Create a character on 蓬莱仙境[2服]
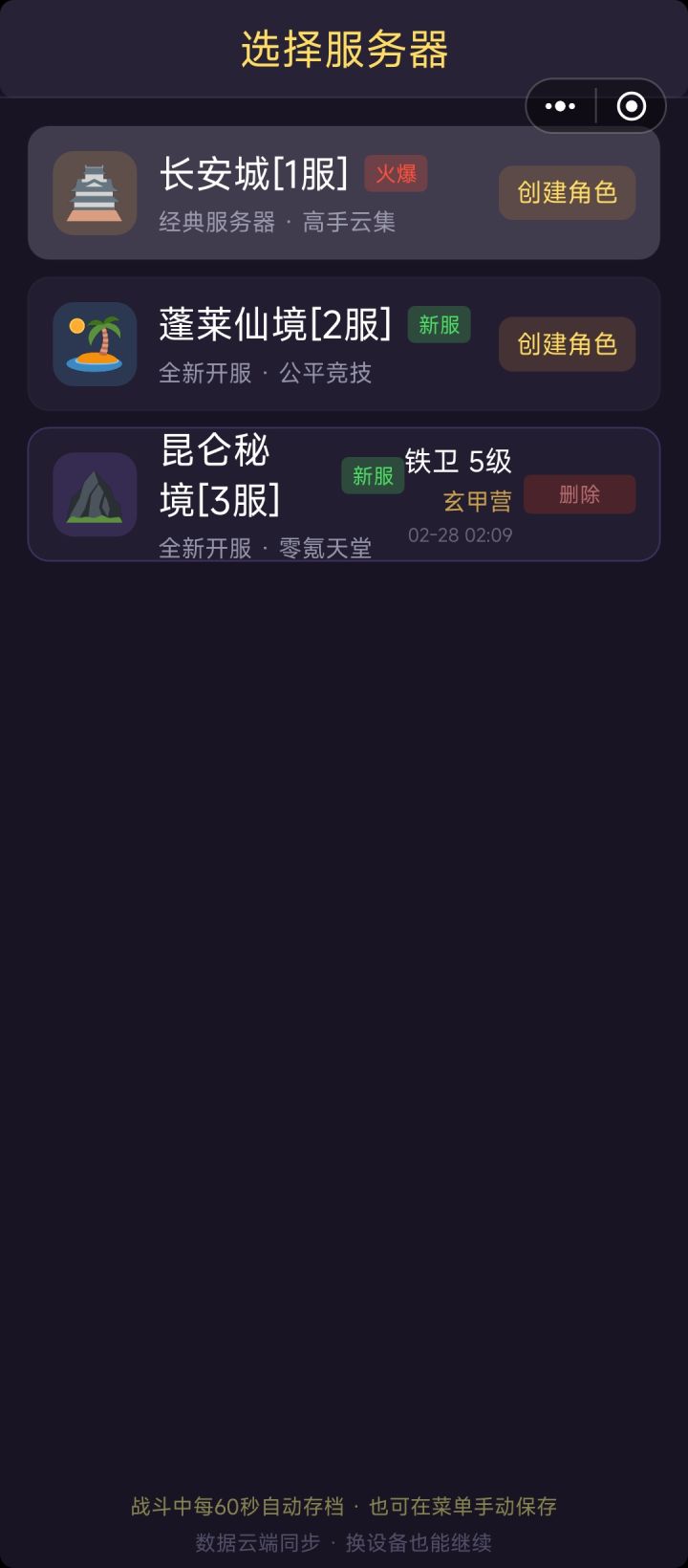 click(x=567, y=344)
